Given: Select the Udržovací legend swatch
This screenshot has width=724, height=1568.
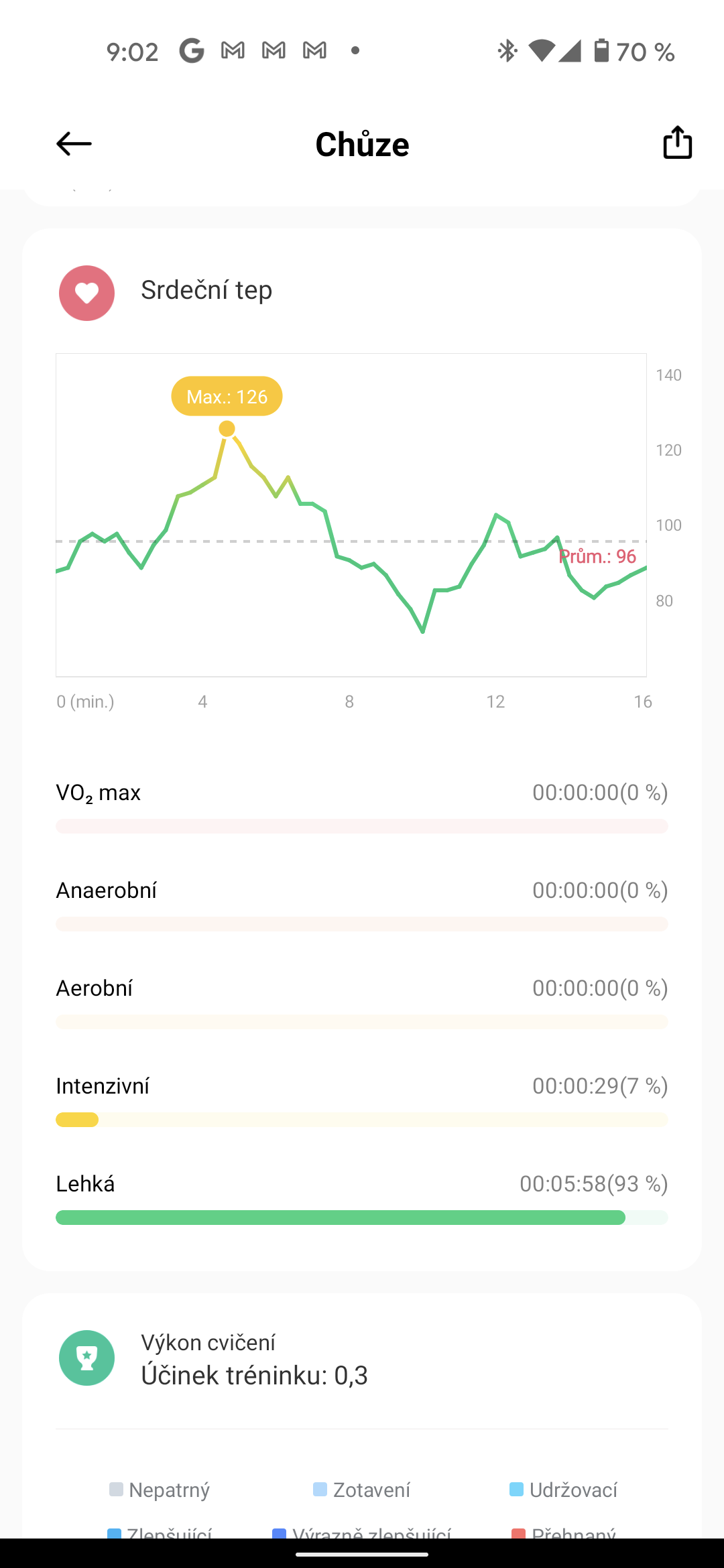Looking at the screenshot, I should pos(516,1490).
